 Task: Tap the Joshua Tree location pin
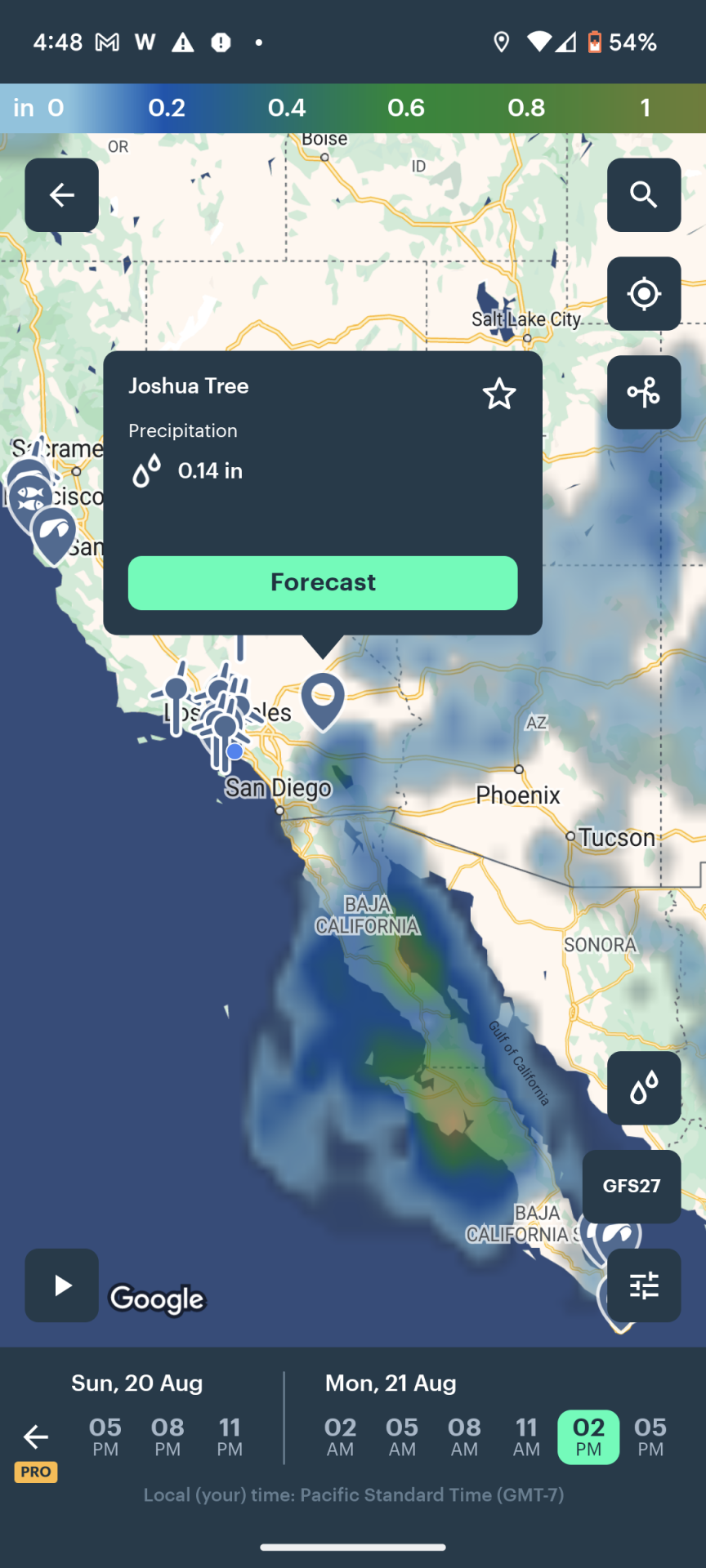point(323,702)
